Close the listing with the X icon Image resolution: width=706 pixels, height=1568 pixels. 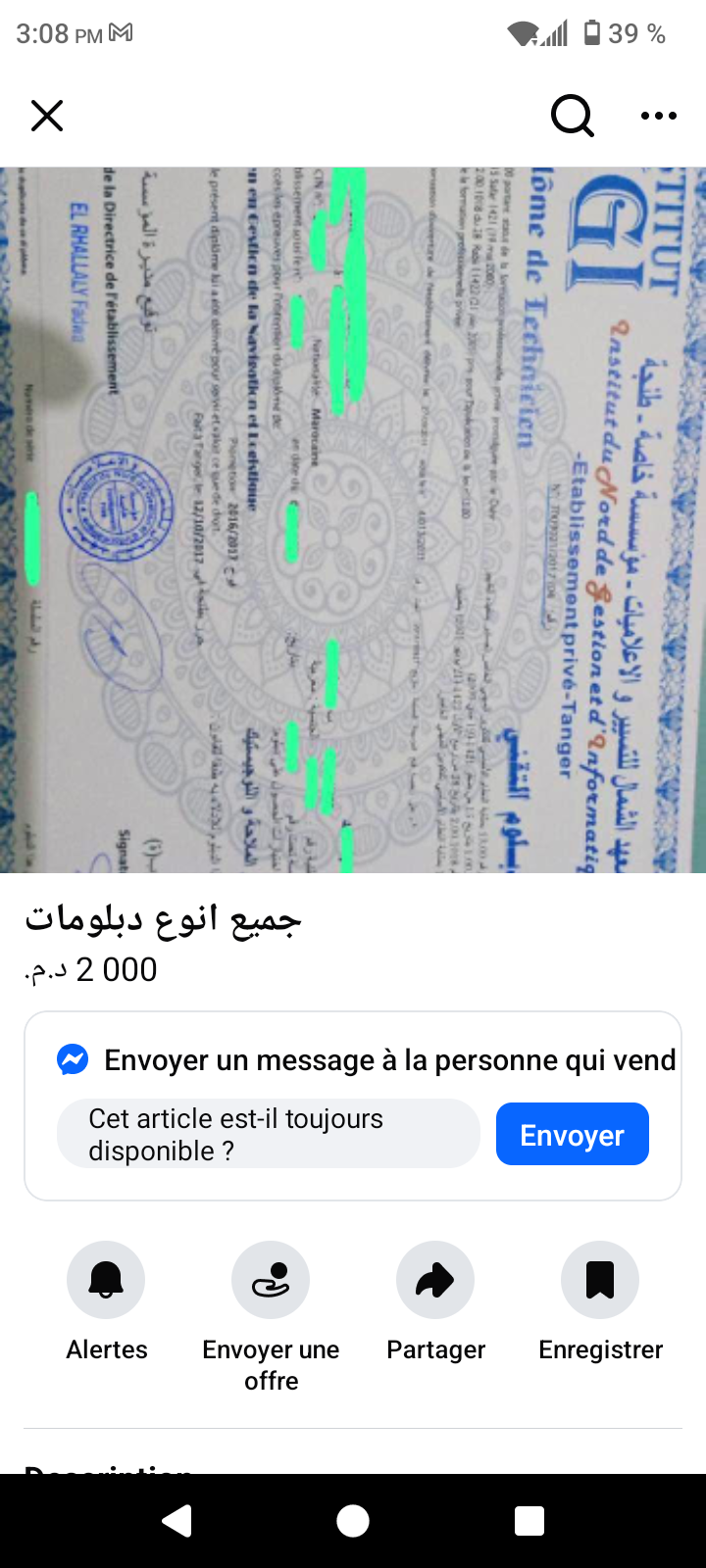[47, 116]
